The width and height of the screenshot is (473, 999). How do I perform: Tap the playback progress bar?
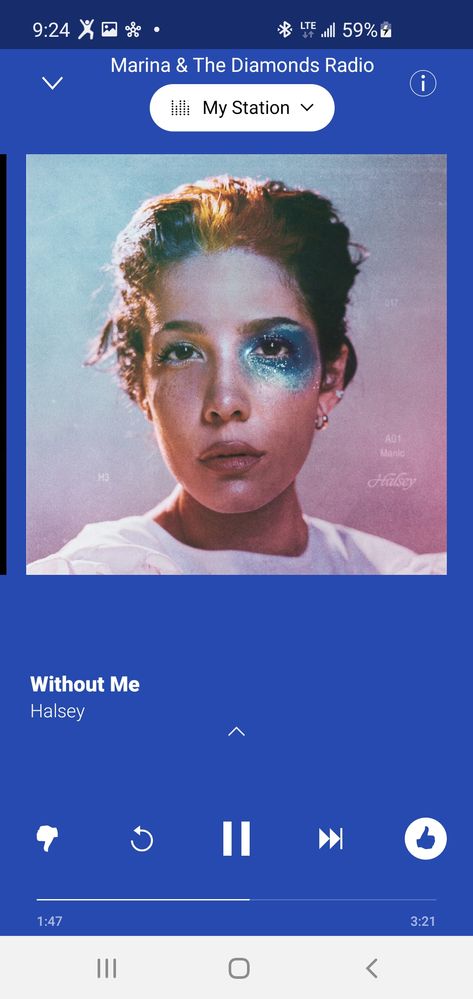(x=236, y=900)
